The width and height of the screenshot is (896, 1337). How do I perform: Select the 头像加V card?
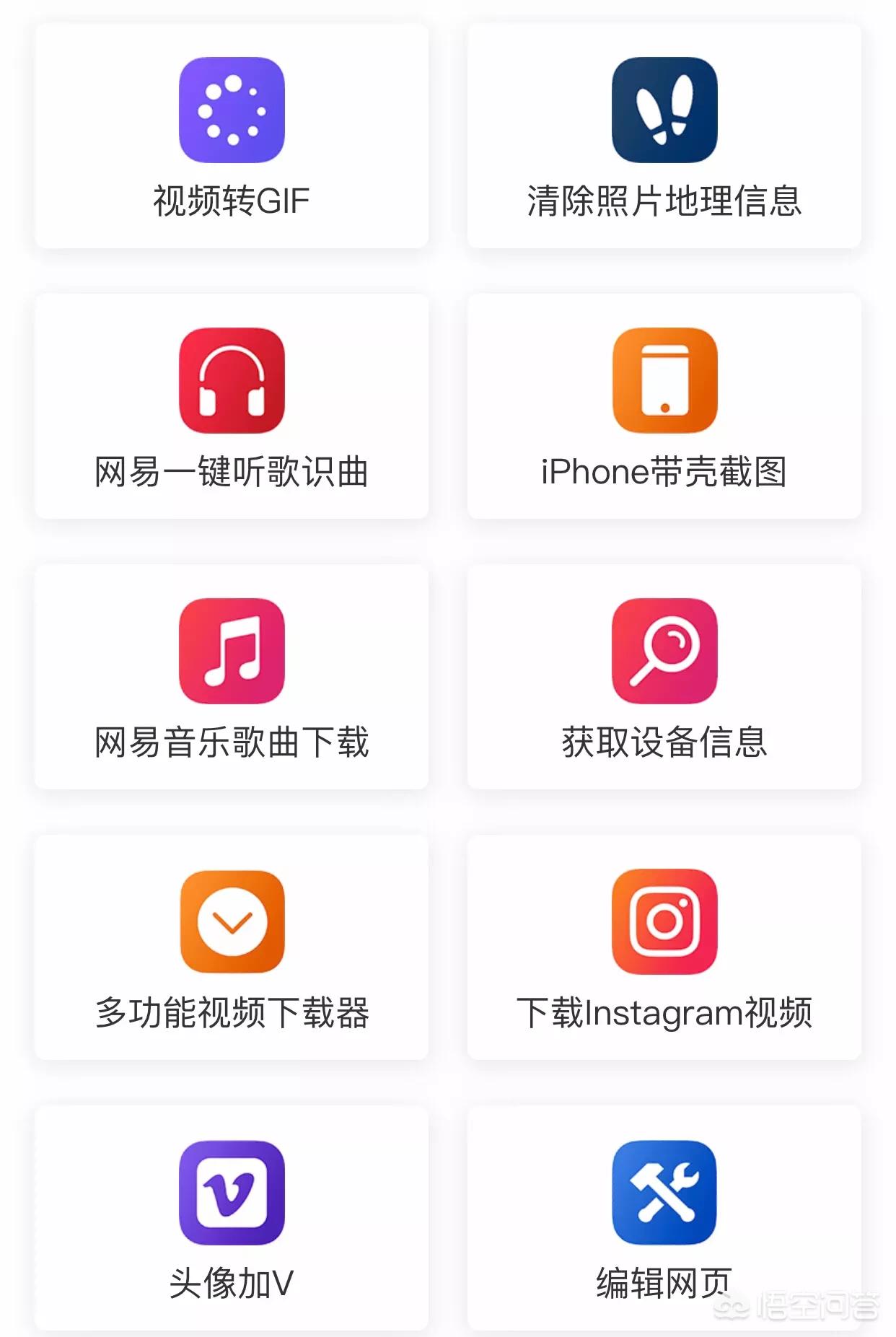pyautogui.click(x=232, y=1217)
